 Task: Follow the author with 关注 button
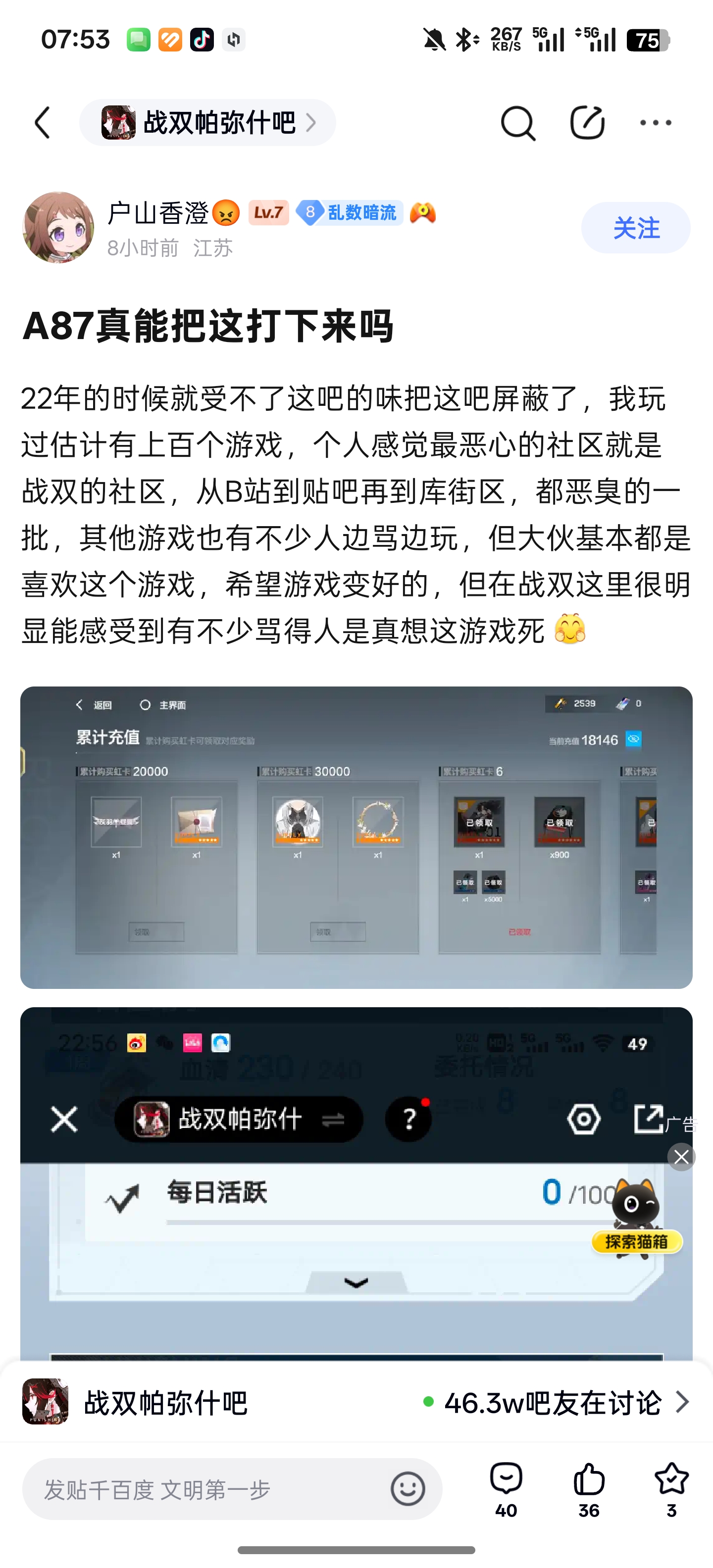coord(636,228)
